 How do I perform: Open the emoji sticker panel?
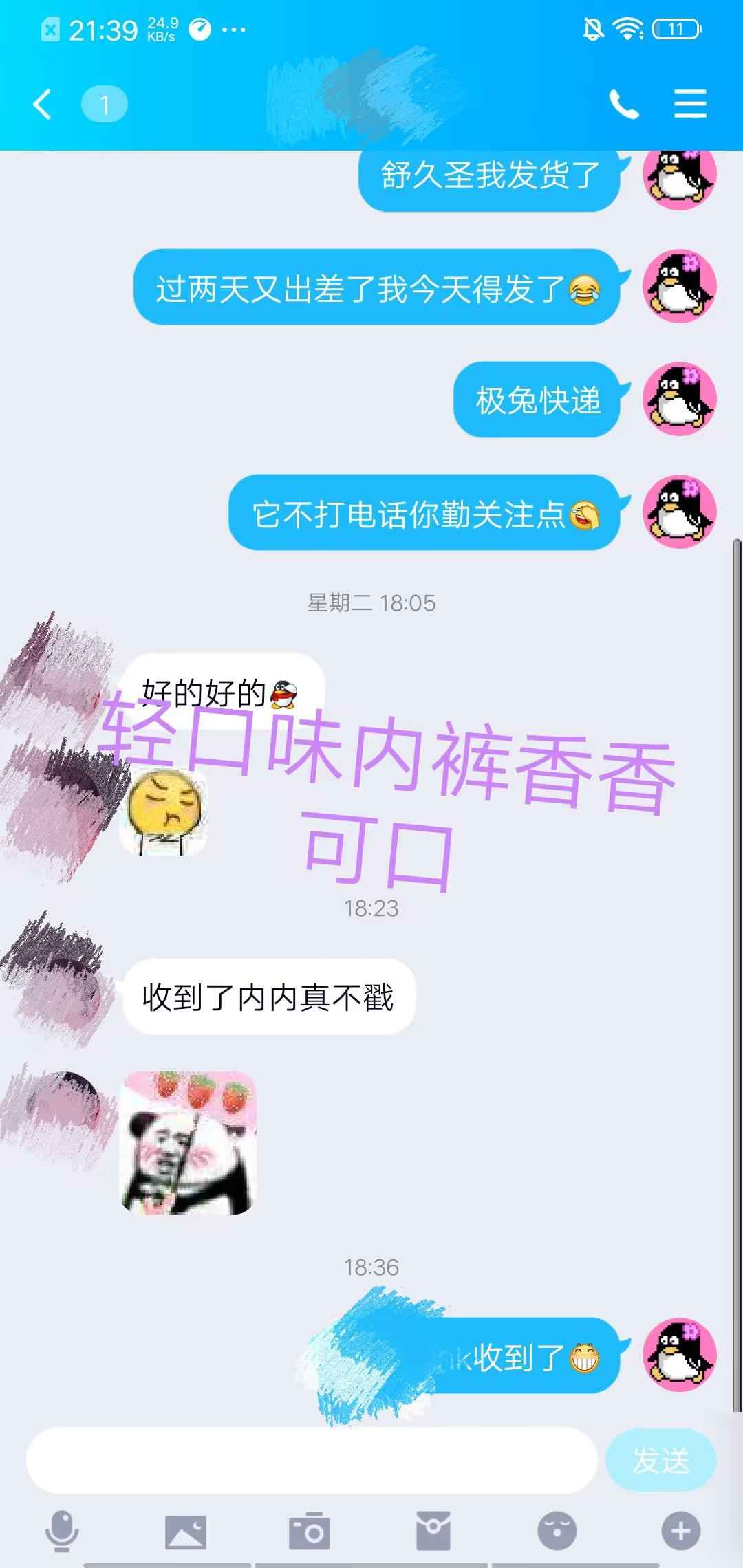557,1532
